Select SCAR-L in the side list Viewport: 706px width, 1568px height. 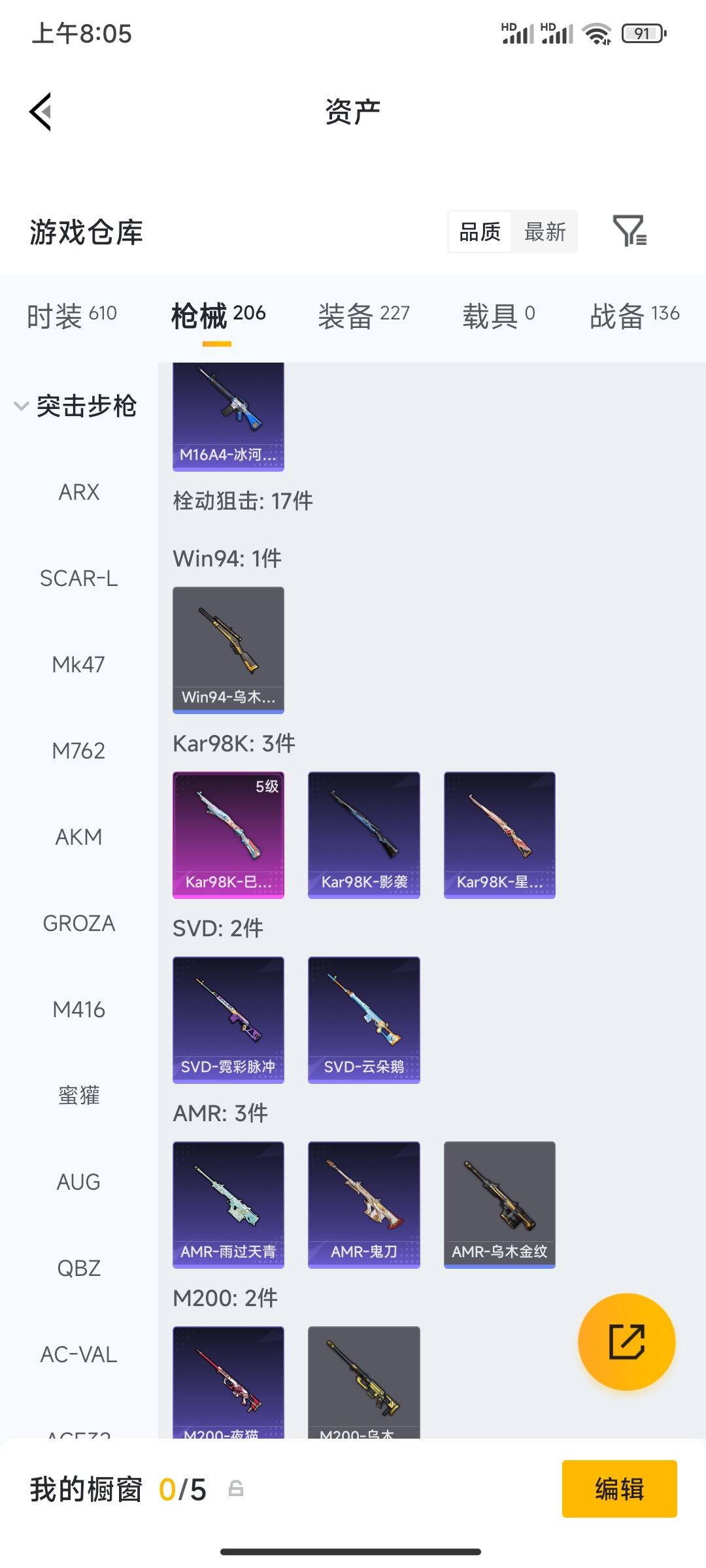pos(79,578)
